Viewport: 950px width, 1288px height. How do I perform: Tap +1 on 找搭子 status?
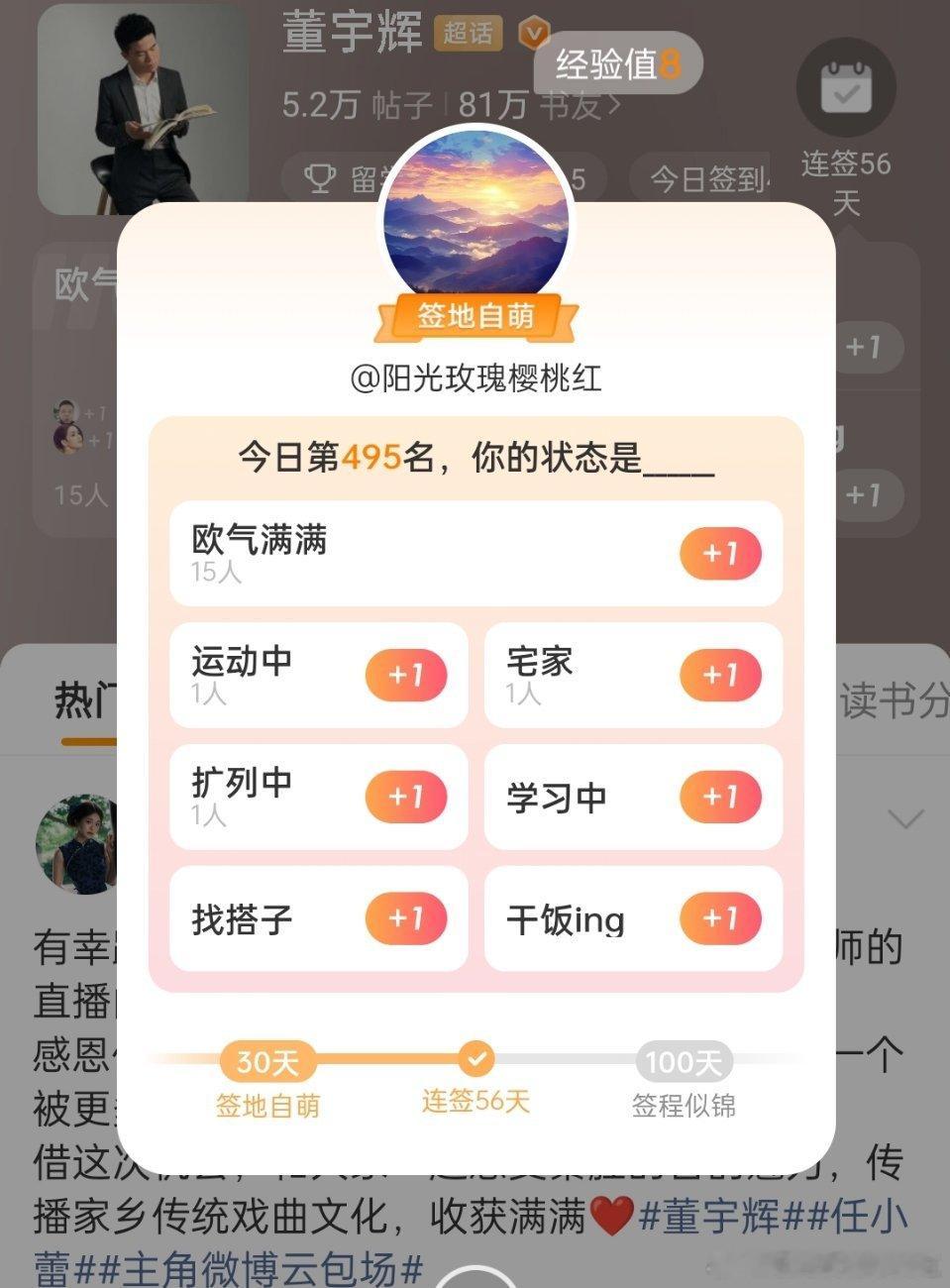click(406, 919)
